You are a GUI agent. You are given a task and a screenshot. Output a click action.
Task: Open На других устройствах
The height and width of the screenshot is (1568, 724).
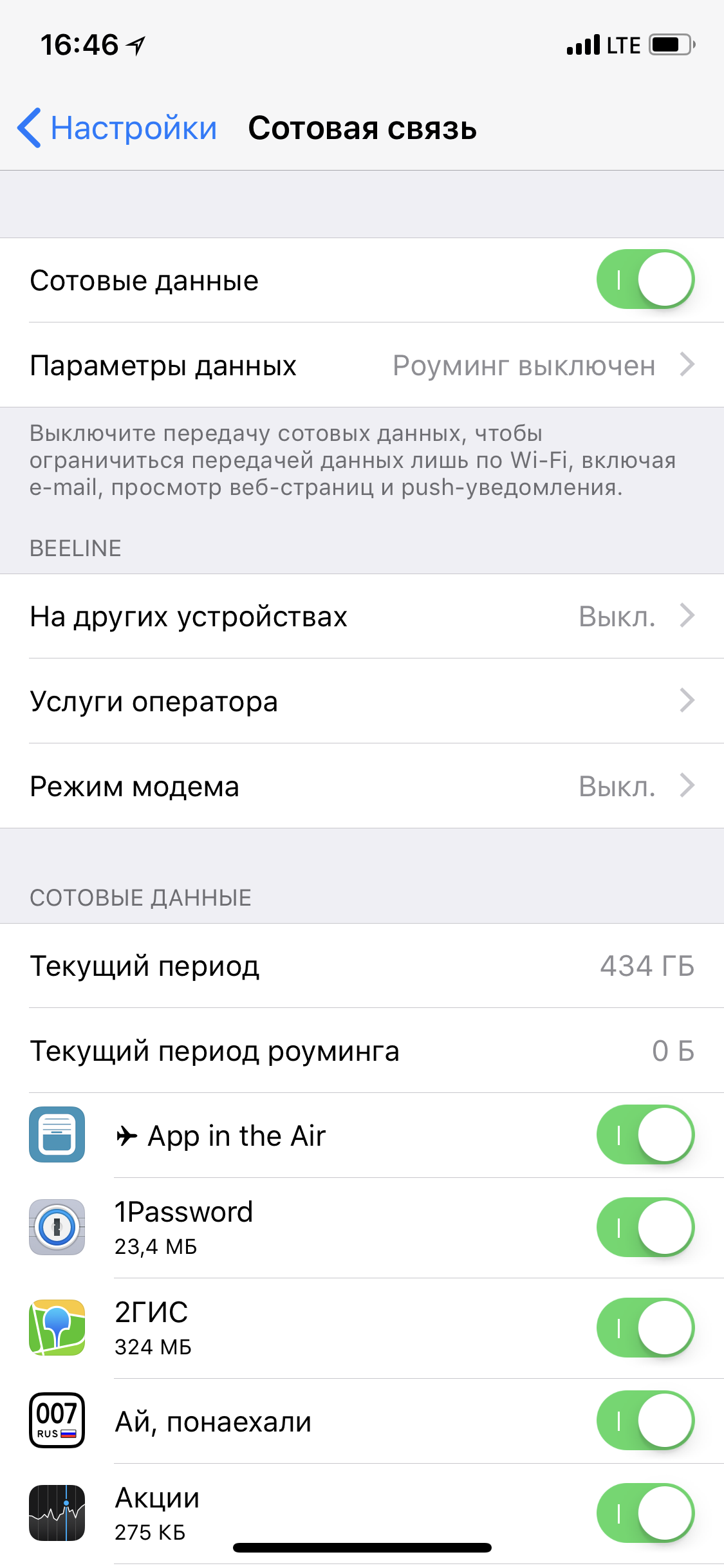[x=362, y=616]
